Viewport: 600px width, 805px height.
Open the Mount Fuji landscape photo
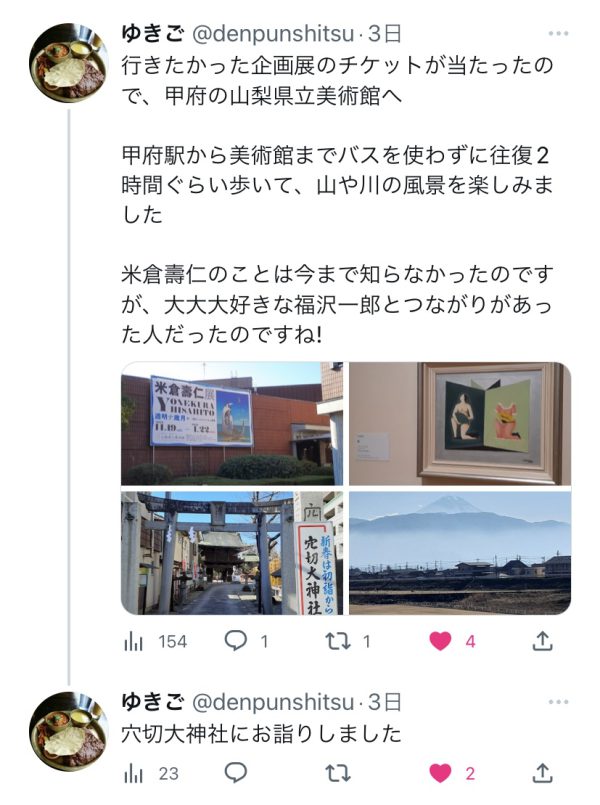[460, 552]
